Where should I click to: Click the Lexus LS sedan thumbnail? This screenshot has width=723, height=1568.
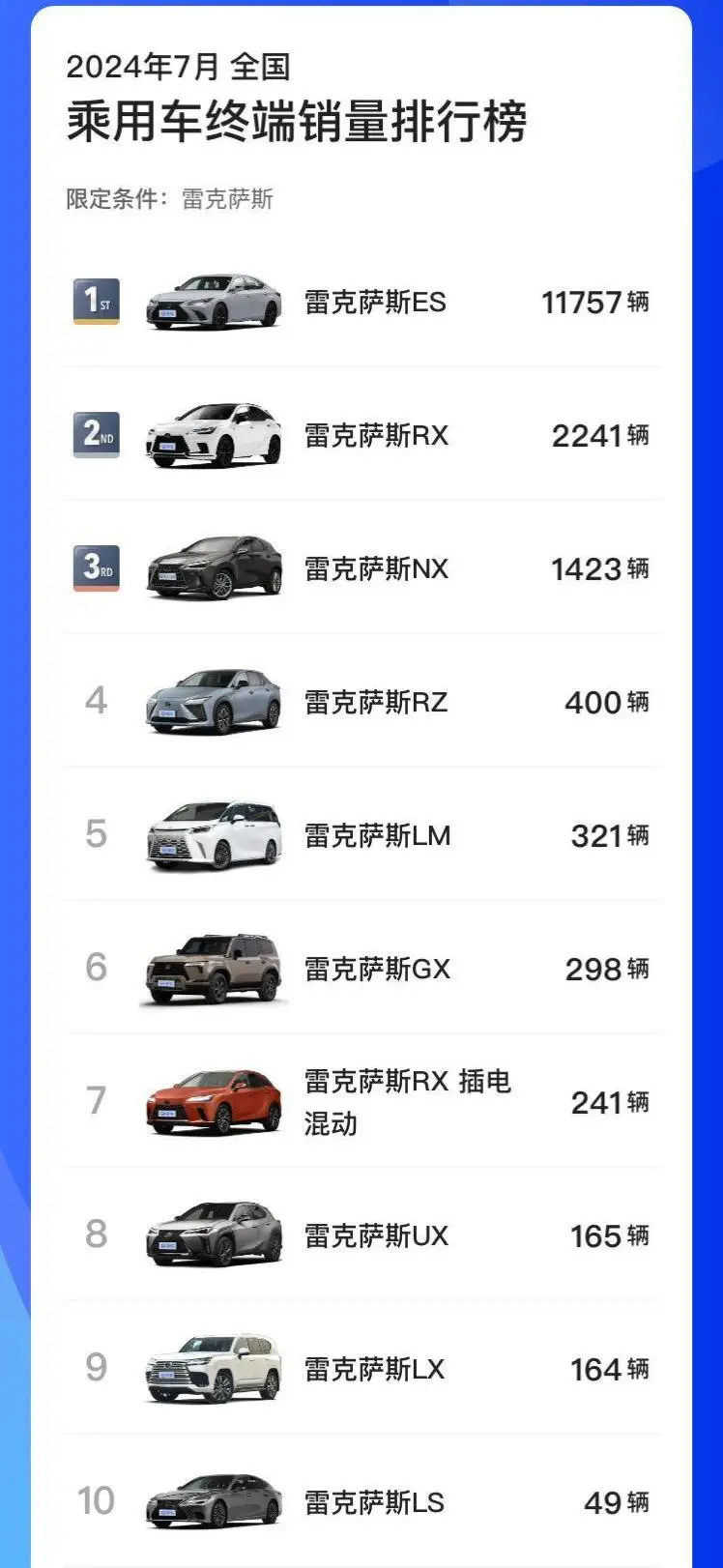[x=214, y=1502]
